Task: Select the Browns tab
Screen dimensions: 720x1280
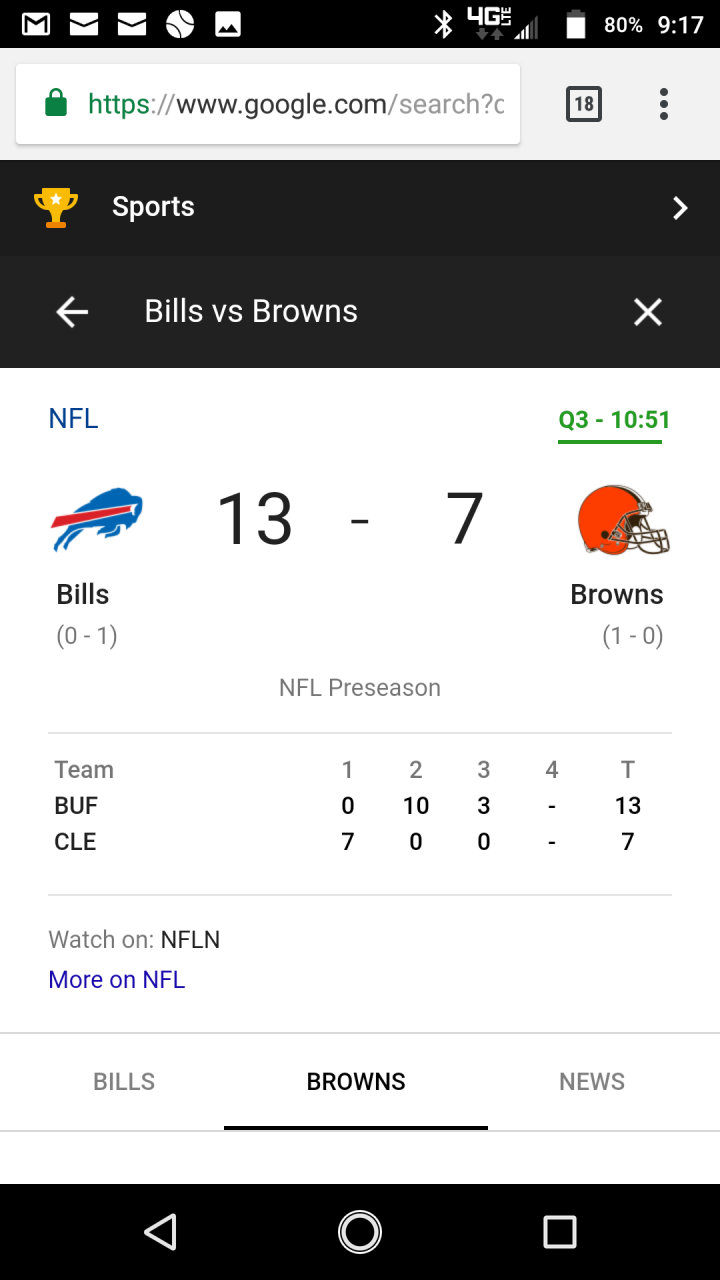Action: pos(356,1082)
